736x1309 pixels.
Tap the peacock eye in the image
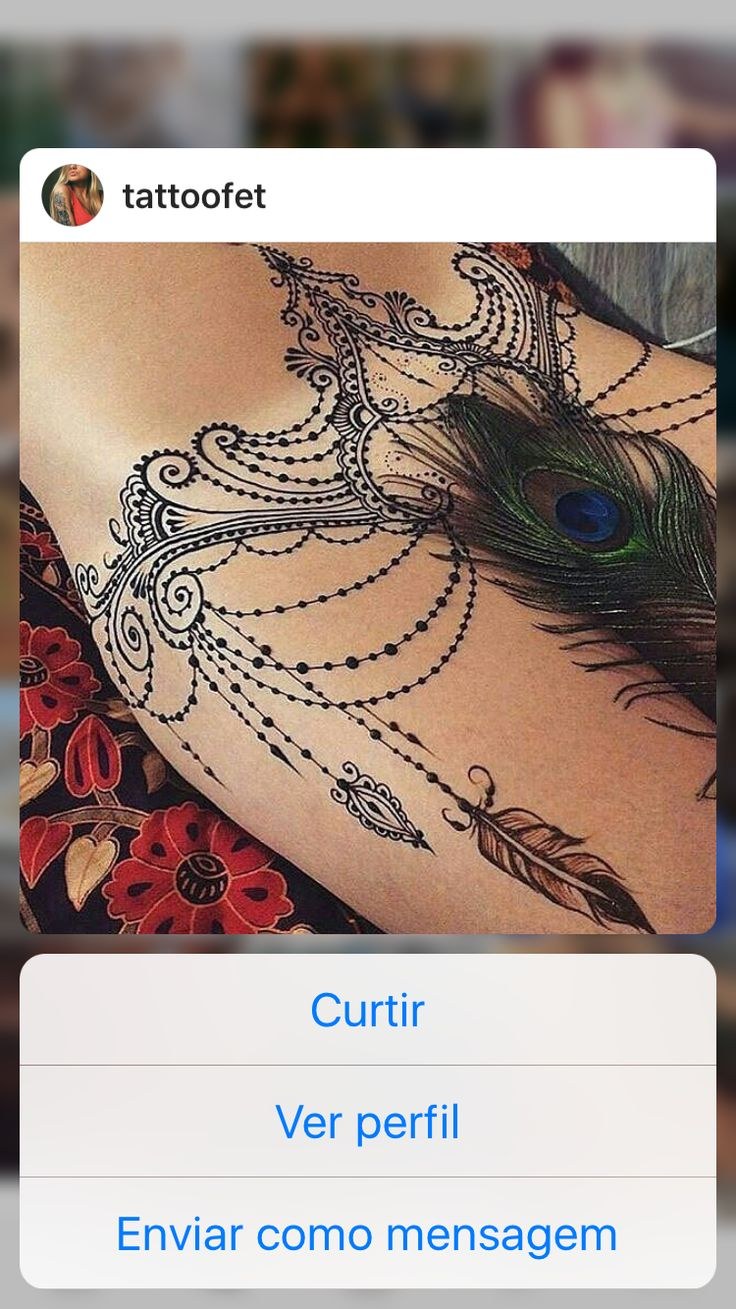581,513
